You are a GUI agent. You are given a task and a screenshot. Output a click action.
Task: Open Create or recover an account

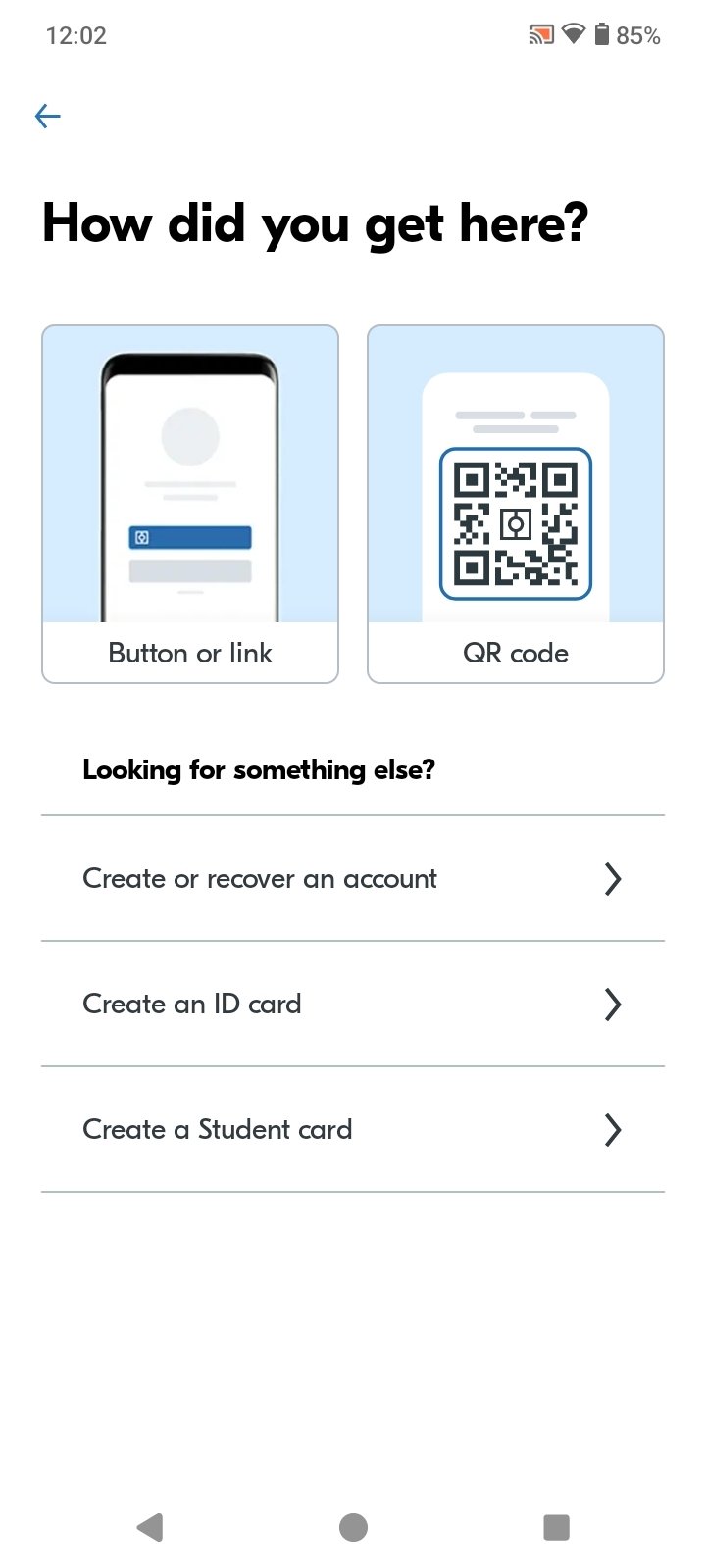pos(353,878)
